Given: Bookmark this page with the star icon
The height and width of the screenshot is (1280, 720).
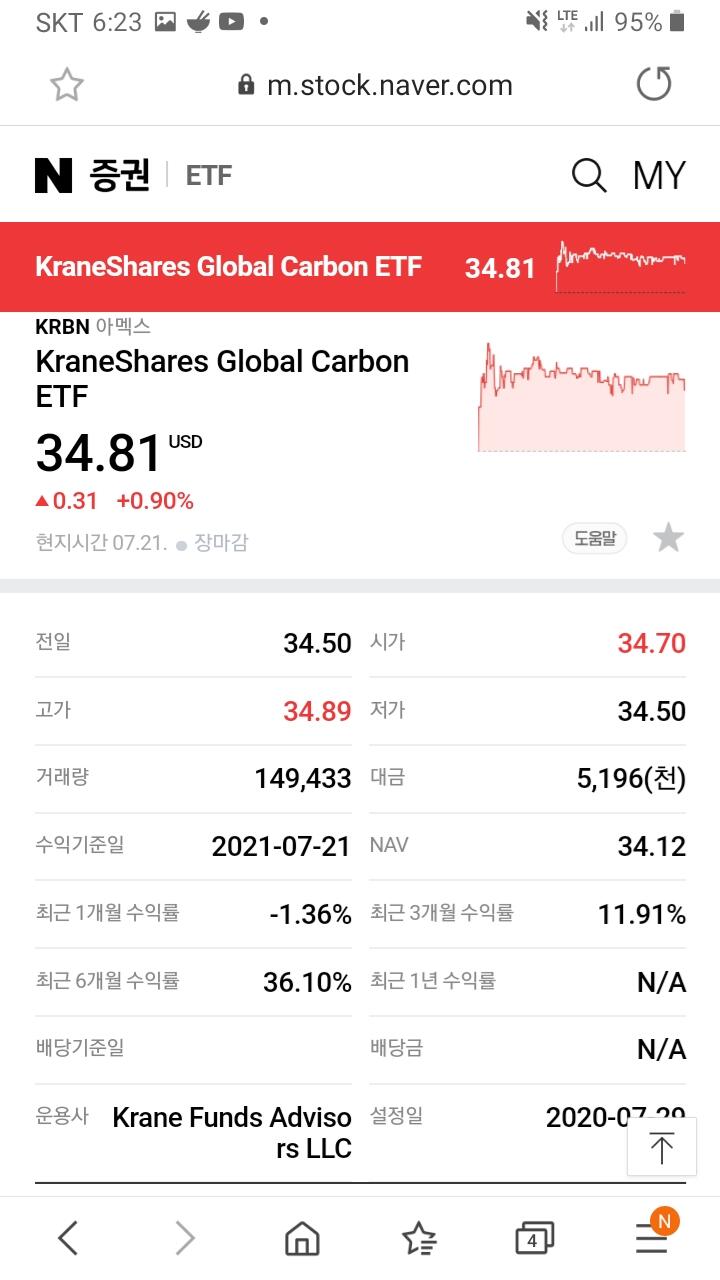Looking at the screenshot, I should [x=67, y=85].
